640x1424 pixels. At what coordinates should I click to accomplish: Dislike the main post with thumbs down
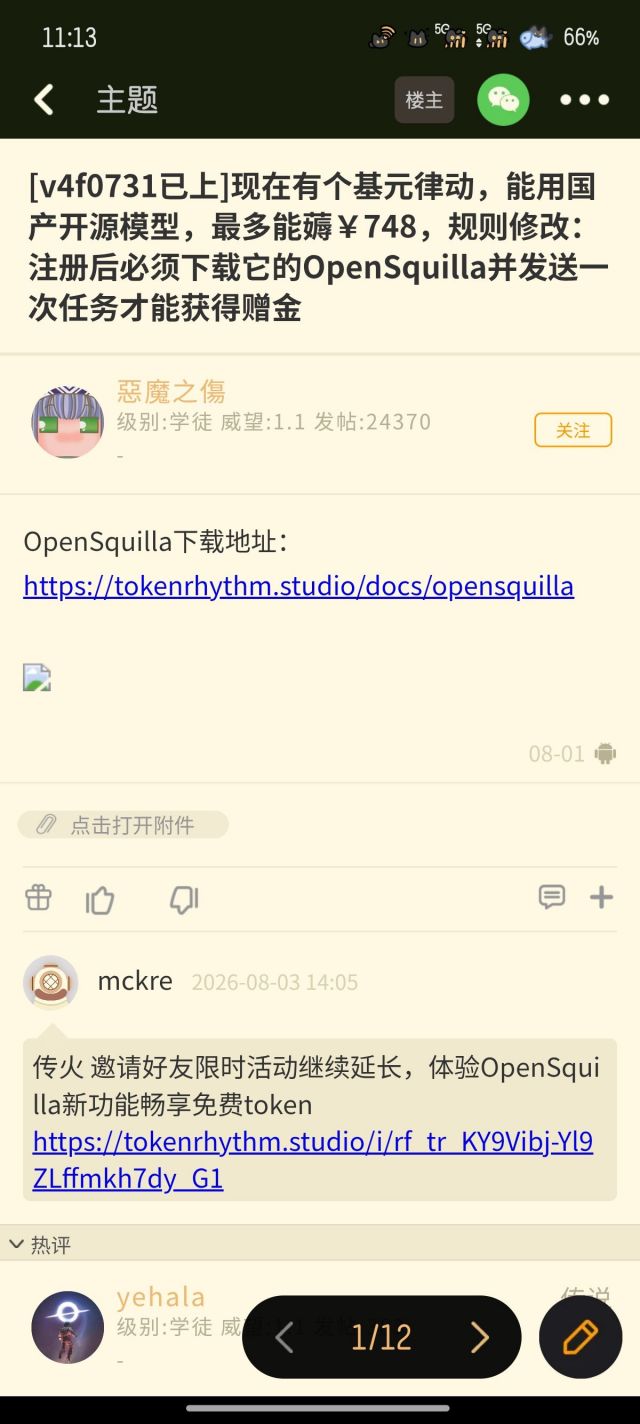click(184, 900)
